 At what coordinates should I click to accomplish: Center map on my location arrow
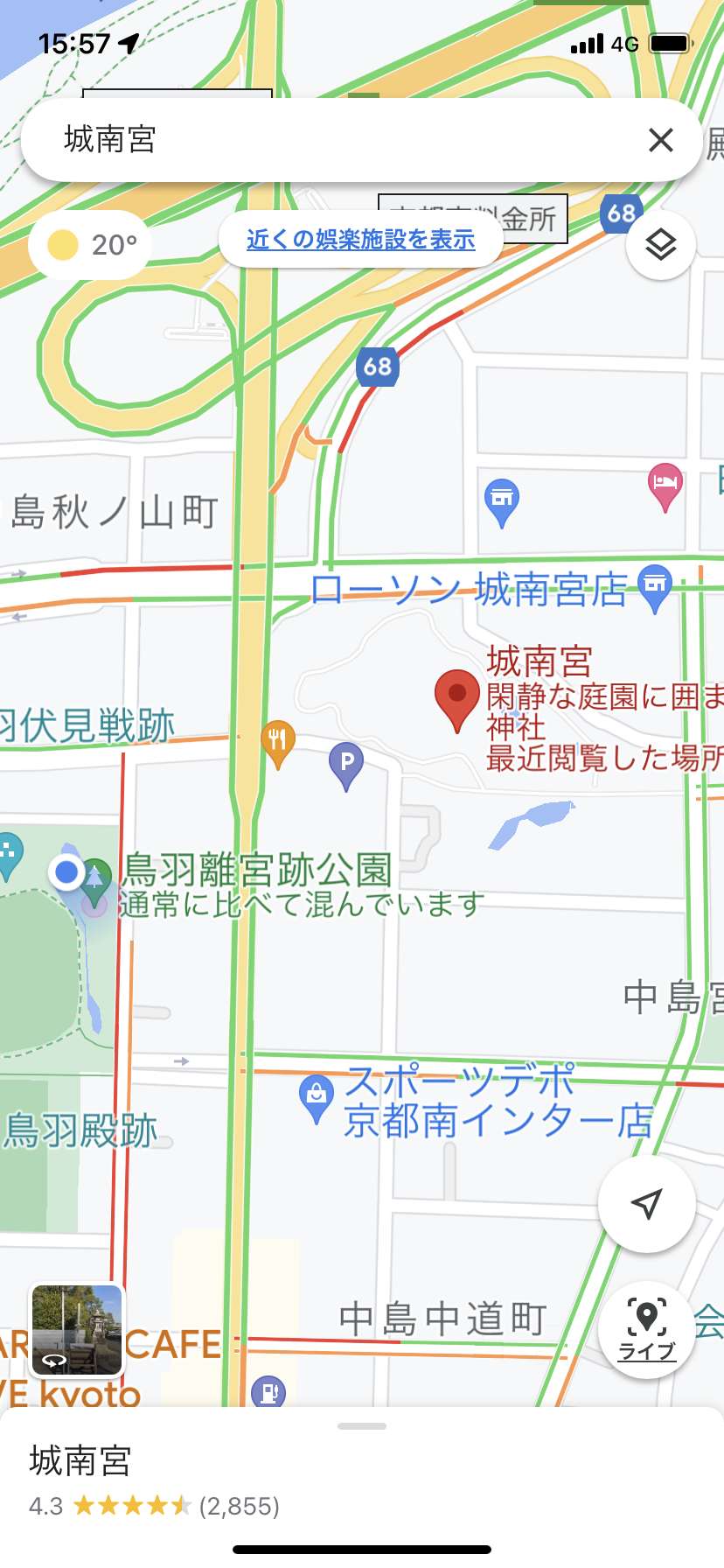[647, 1204]
